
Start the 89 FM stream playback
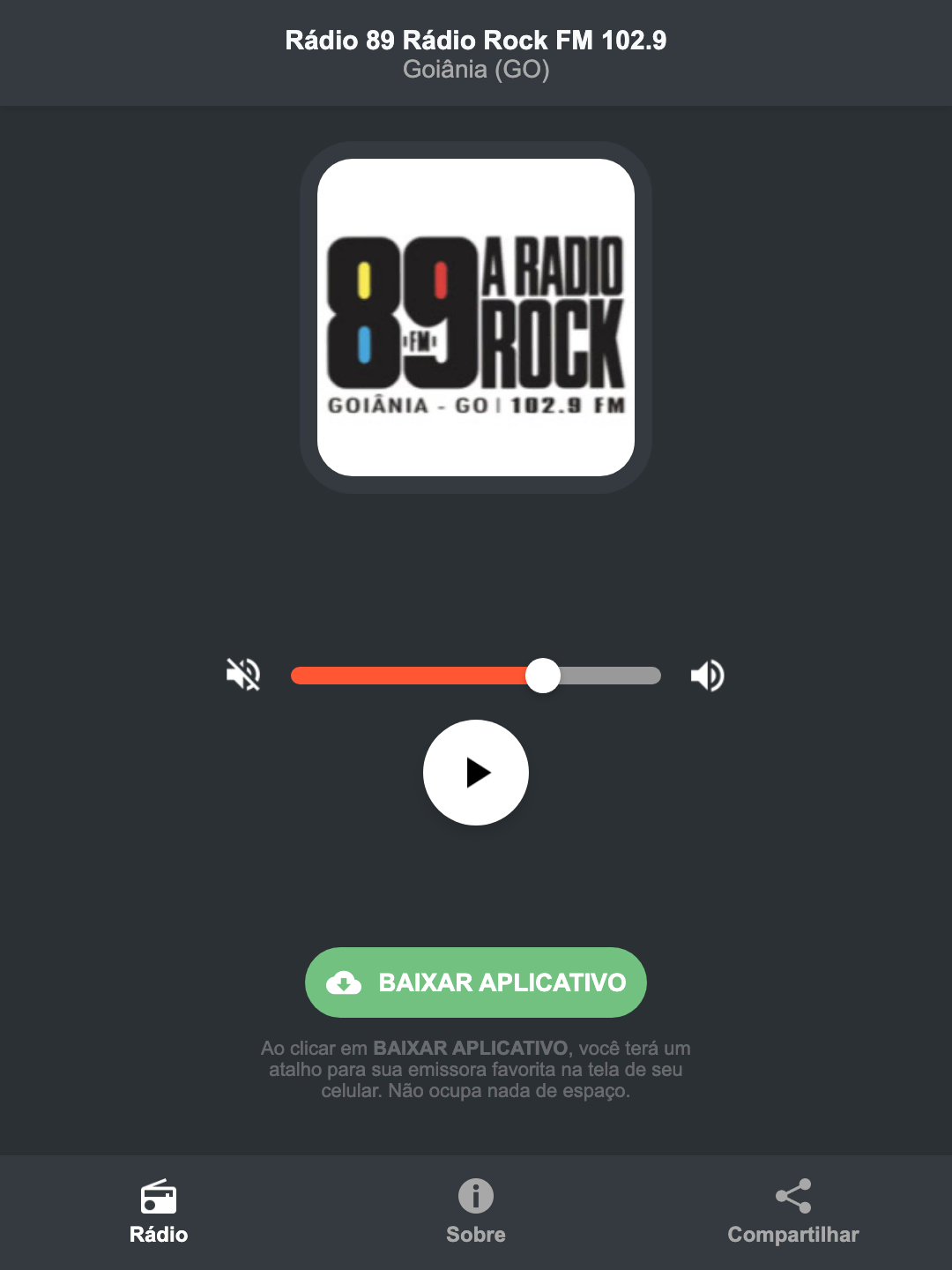tap(476, 773)
